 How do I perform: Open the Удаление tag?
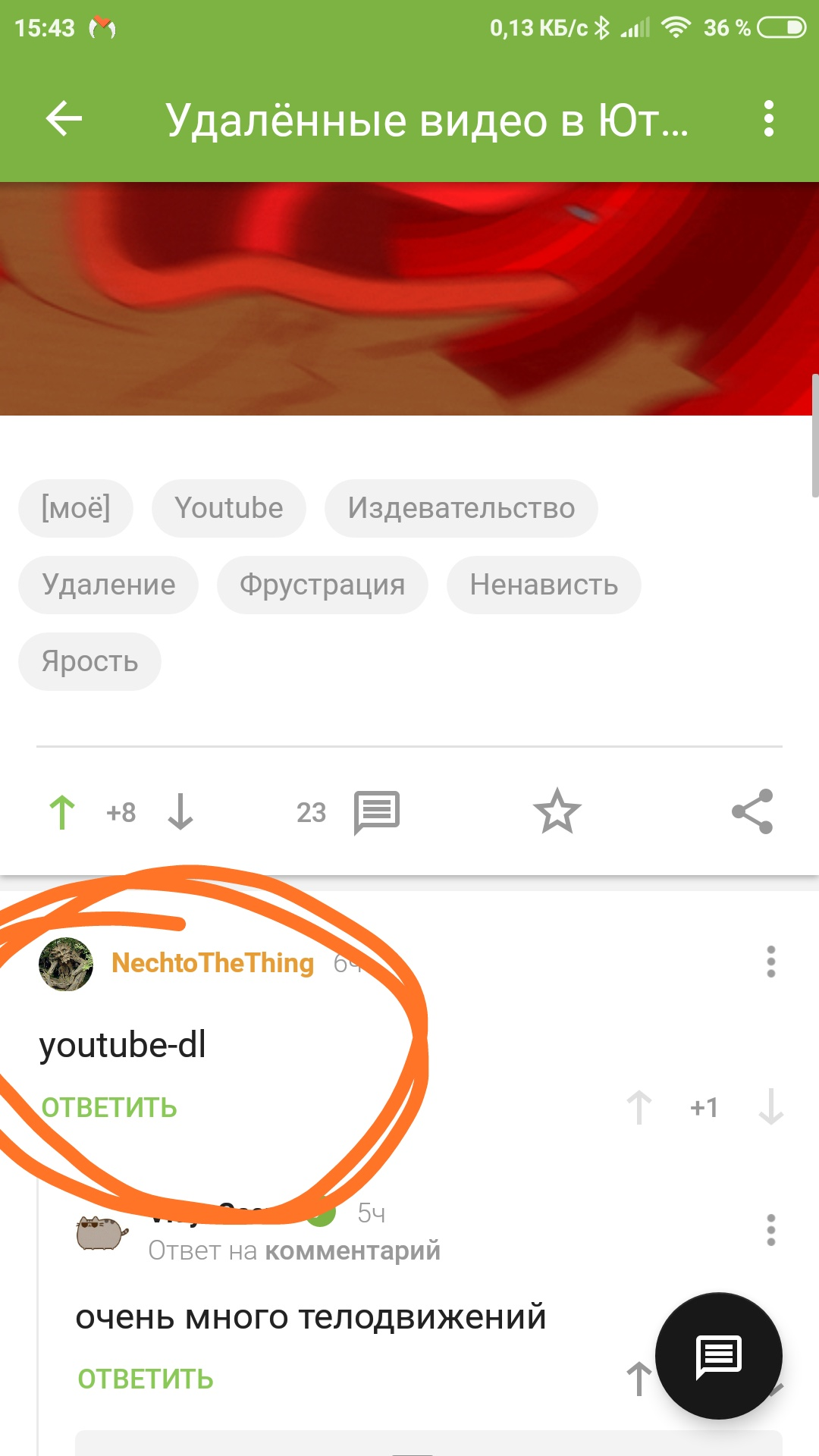(108, 585)
